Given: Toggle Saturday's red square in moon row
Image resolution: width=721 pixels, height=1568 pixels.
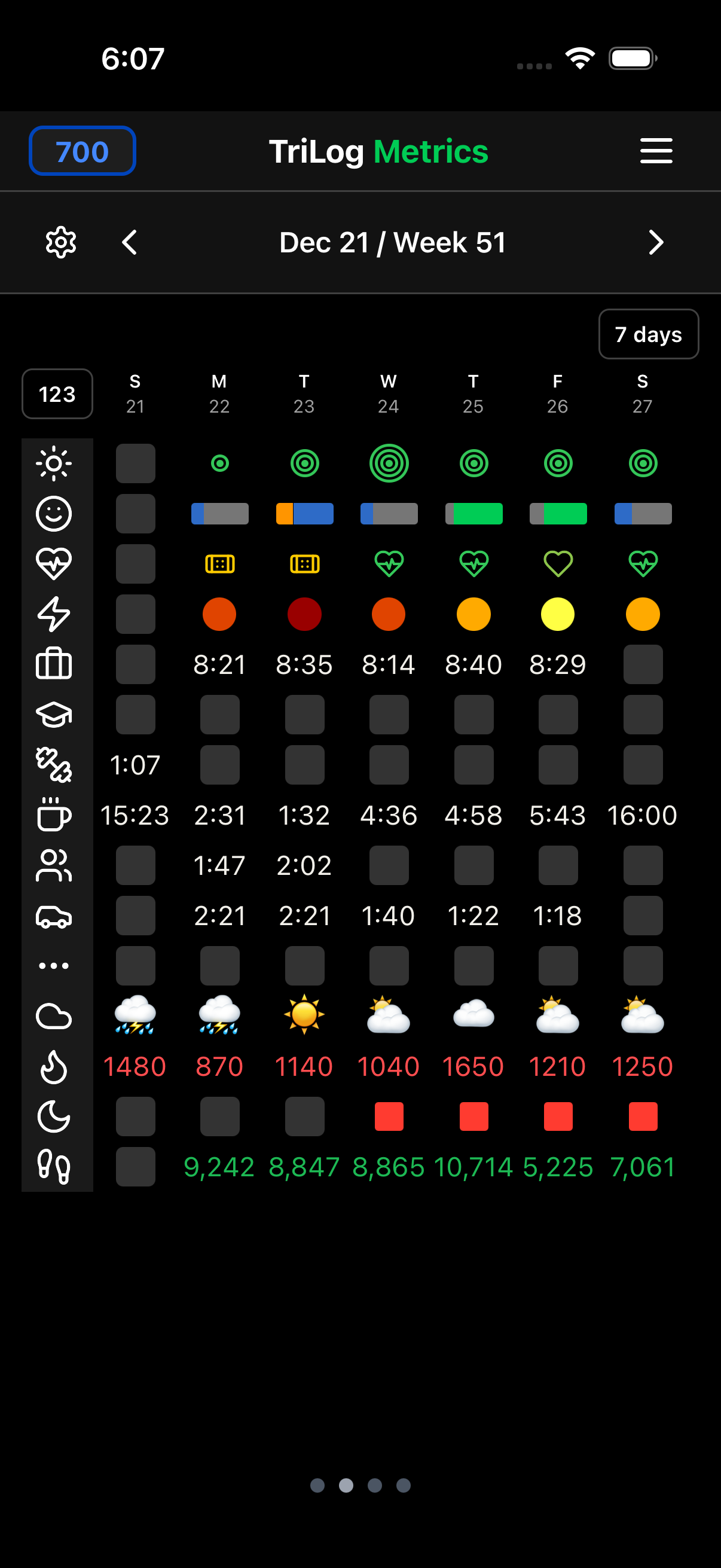Looking at the screenshot, I should (x=643, y=1116).
